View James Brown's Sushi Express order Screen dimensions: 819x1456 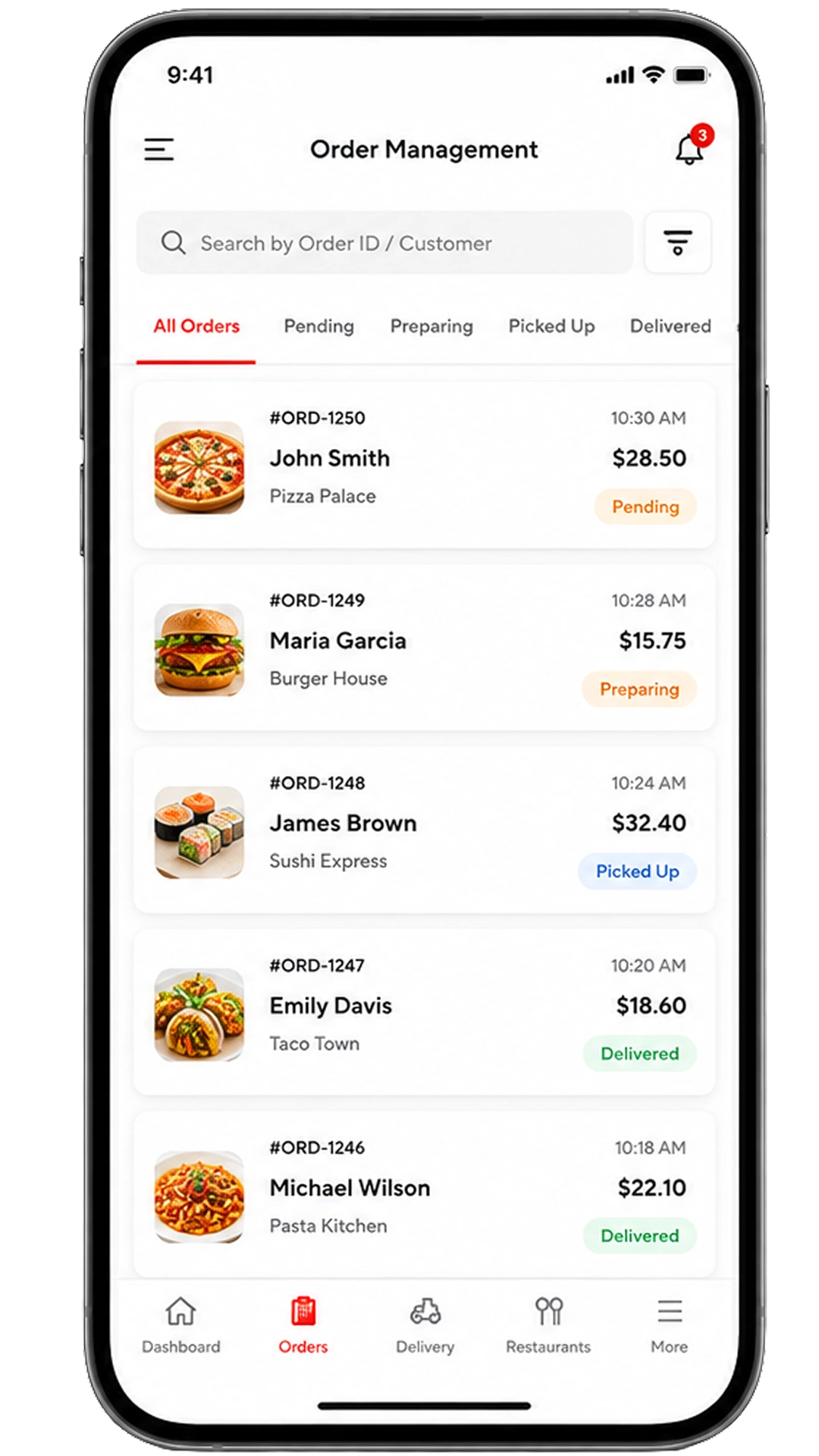tap(424, 830)
